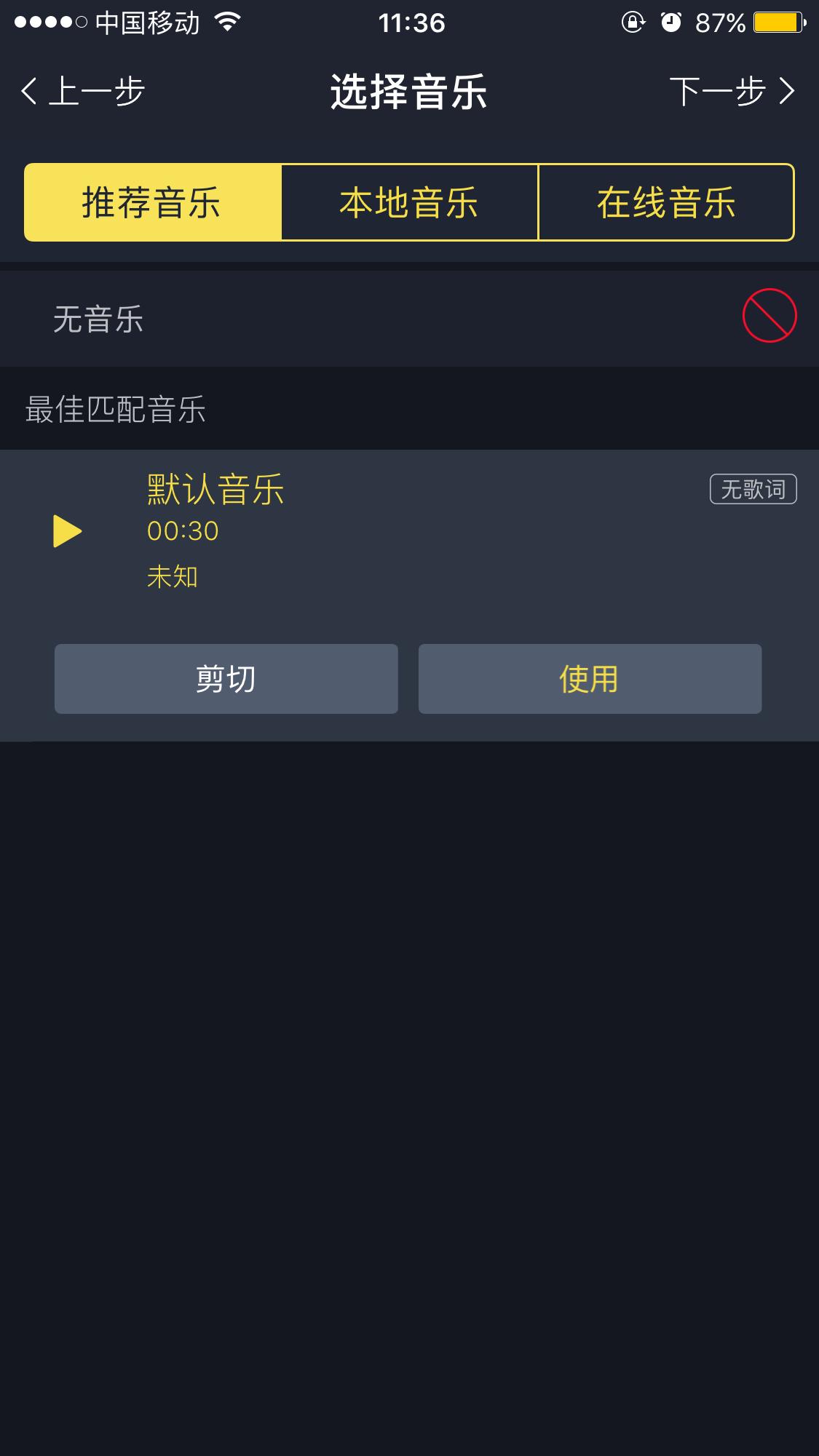
Task: Click the 剪切 button to trim music
Action: coord(226,678)
